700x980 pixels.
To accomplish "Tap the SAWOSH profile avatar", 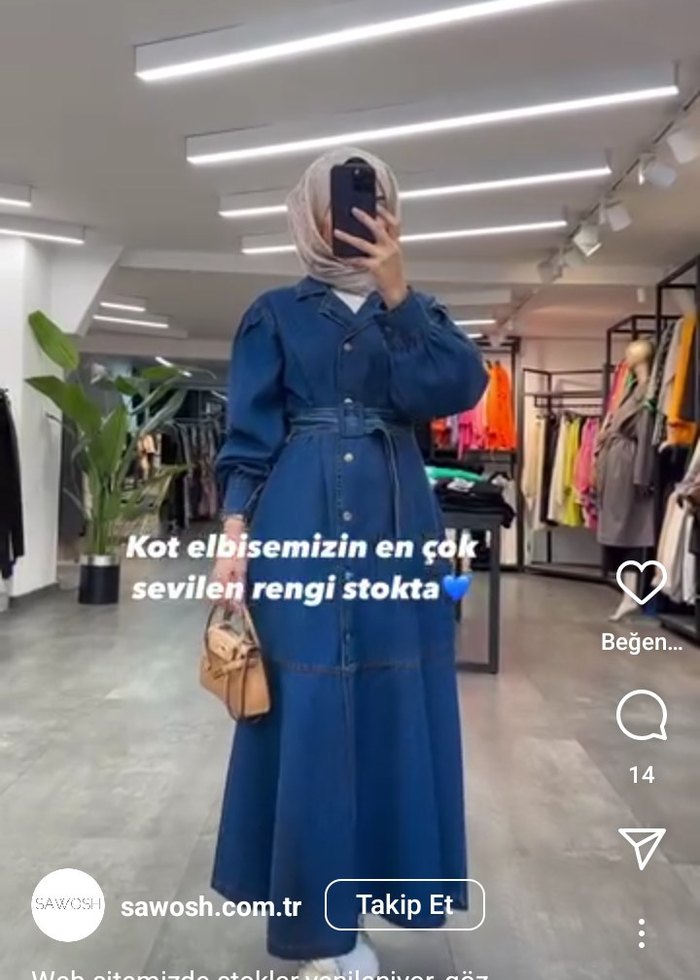I will click(x=68, y=905).
